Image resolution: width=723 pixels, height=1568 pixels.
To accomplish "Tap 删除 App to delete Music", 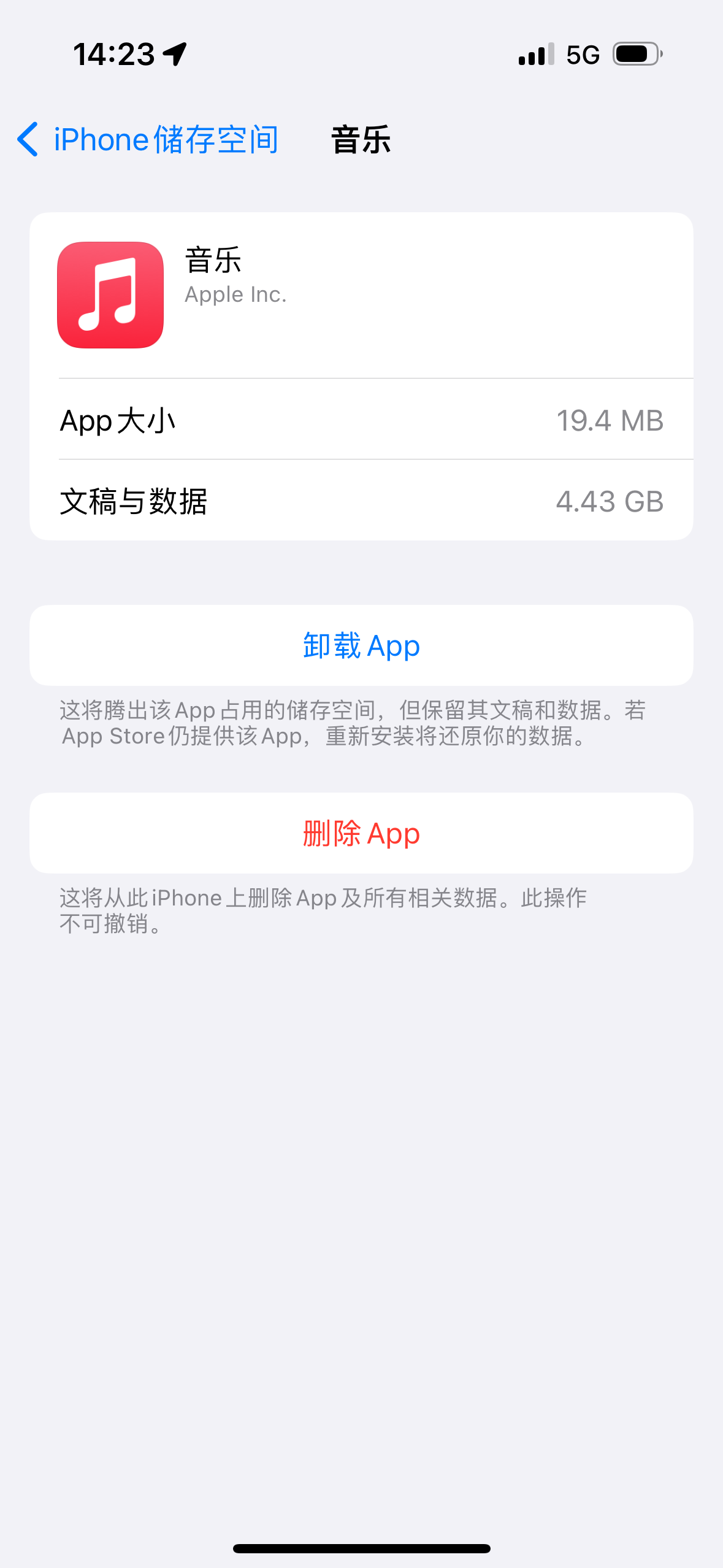I will tap(361, 833).
